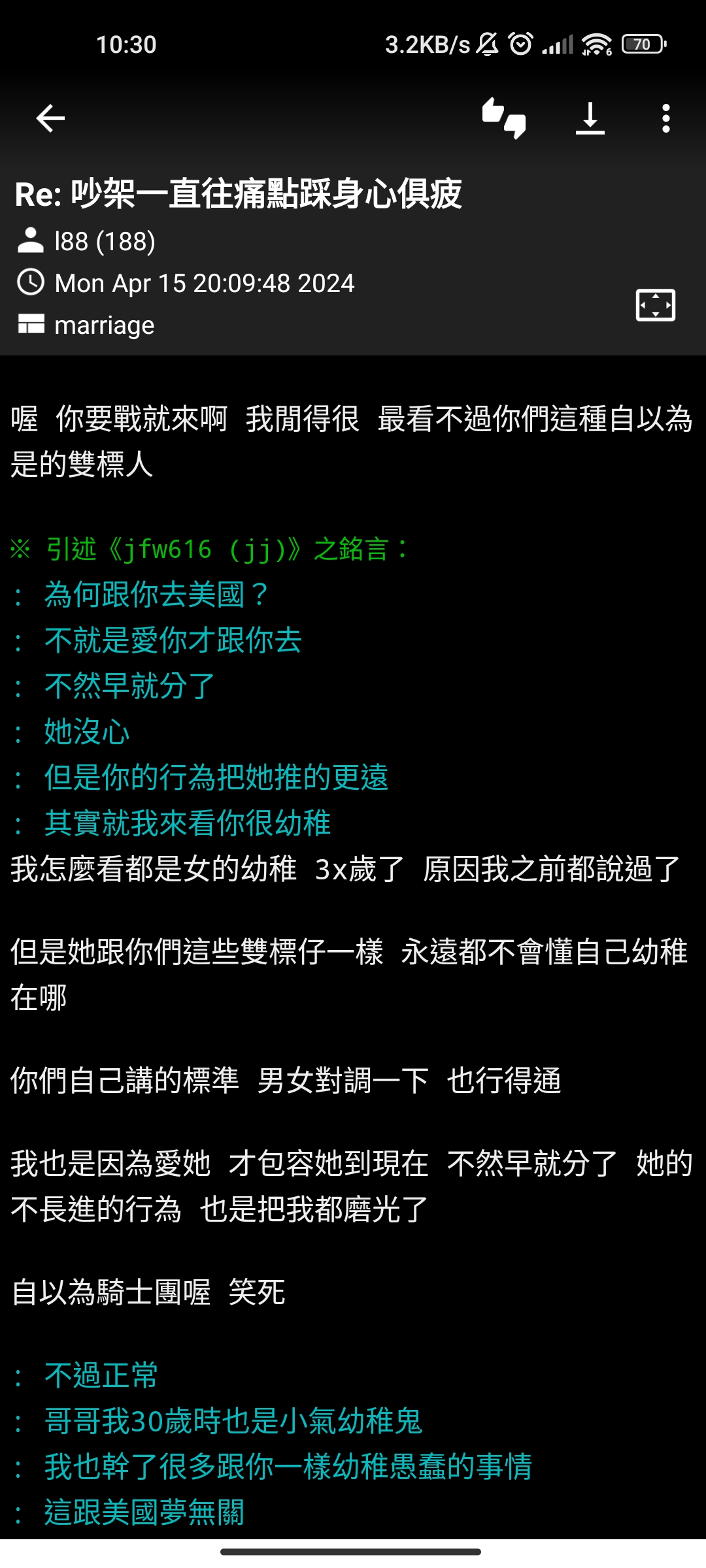Image resolution: width=706 pixels, height=1568 pixels.
Task: Open the three-dot overflow menu
Action: click(x=665, y=118)
